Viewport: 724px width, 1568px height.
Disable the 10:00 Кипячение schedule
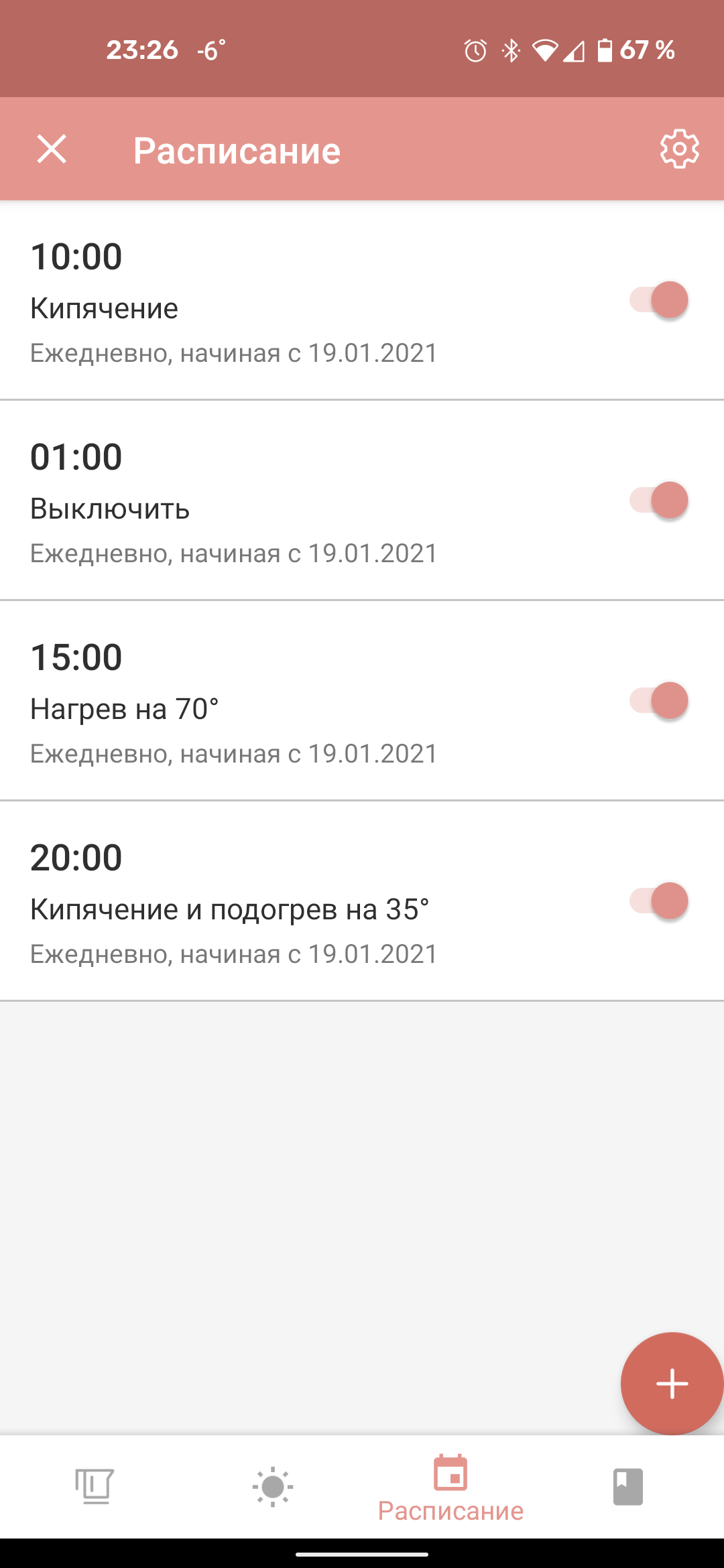pos(659,300)
